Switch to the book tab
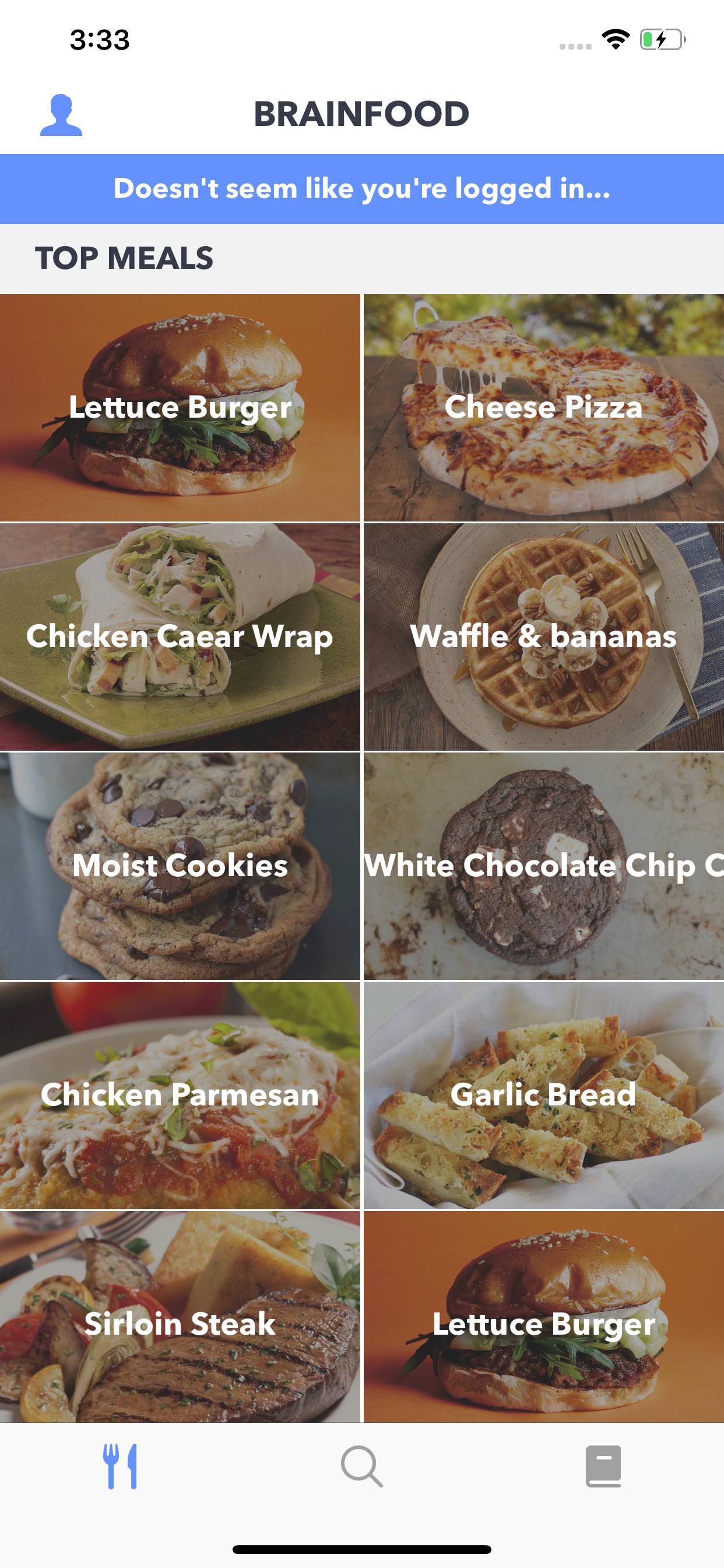The image size is (724, 1568). pos(603,1466)
